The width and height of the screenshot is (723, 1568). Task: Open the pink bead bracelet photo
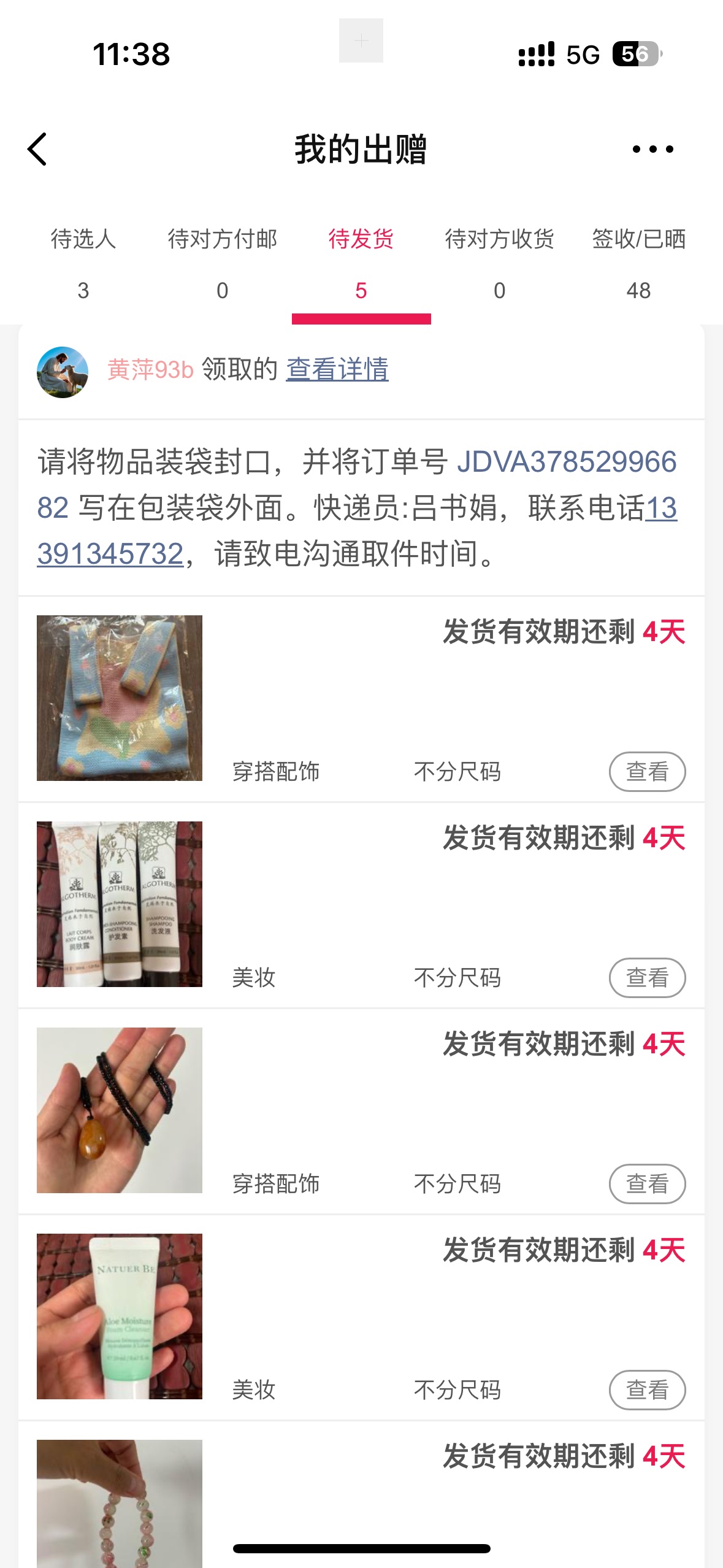point(120,1503)
